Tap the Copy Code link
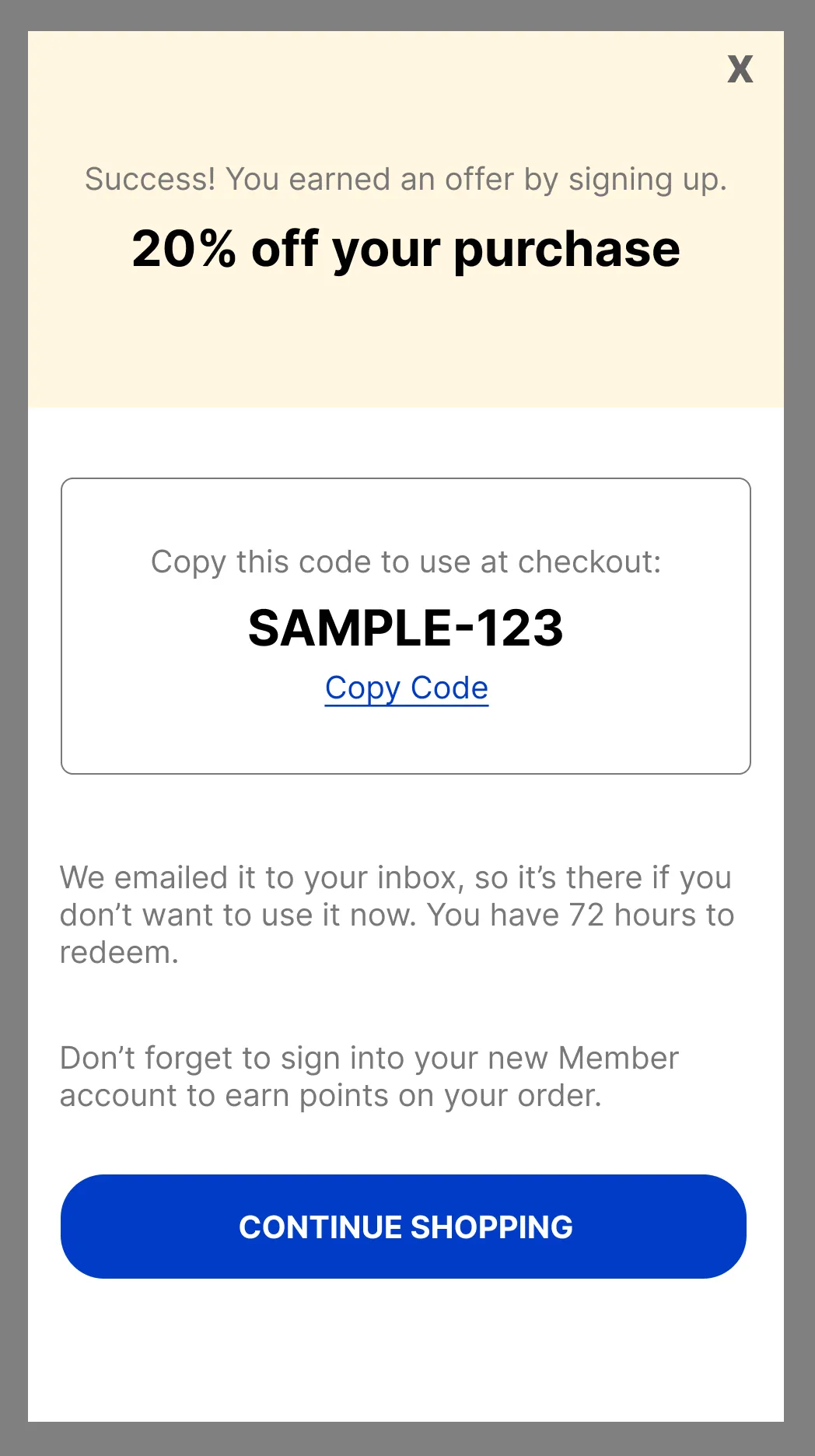The width and height of the screenshot is (815, 1456). click(406, 688)
